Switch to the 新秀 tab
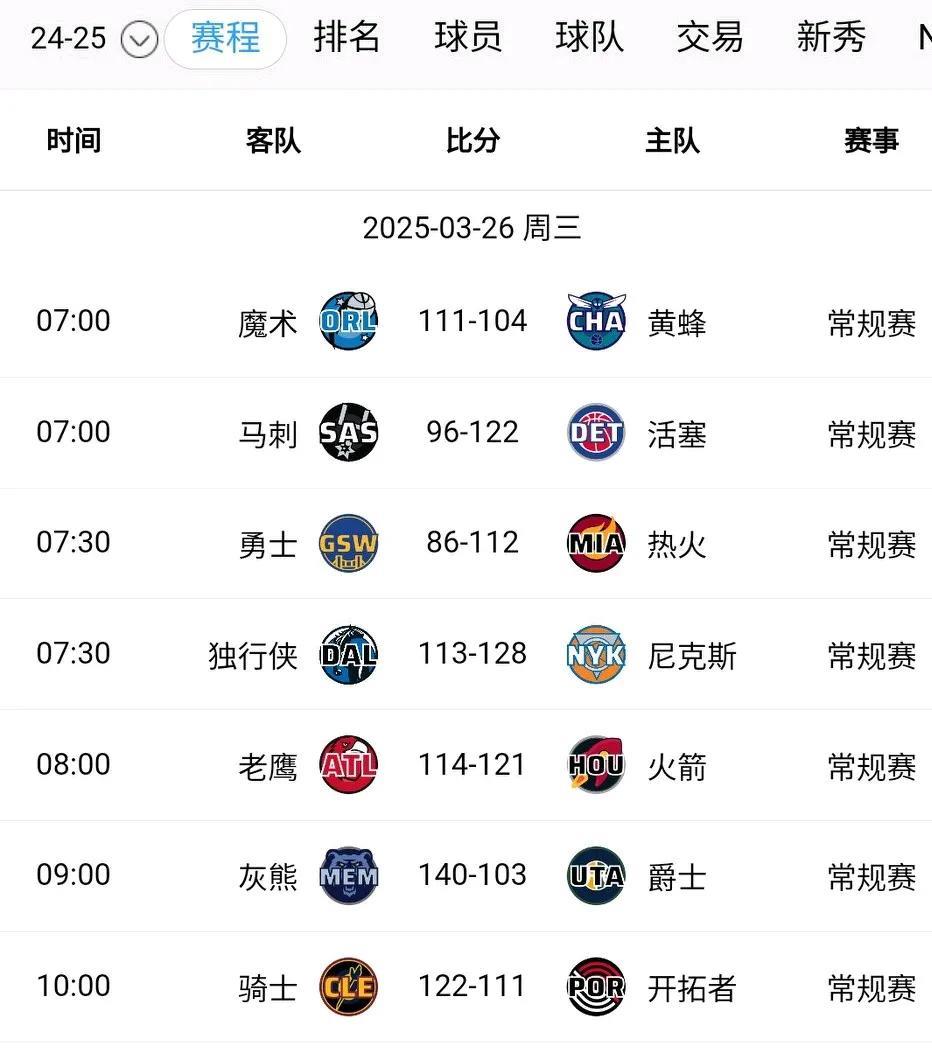Image resolution: width=932 pixels, height=1049 pixels. coord(831,38)
